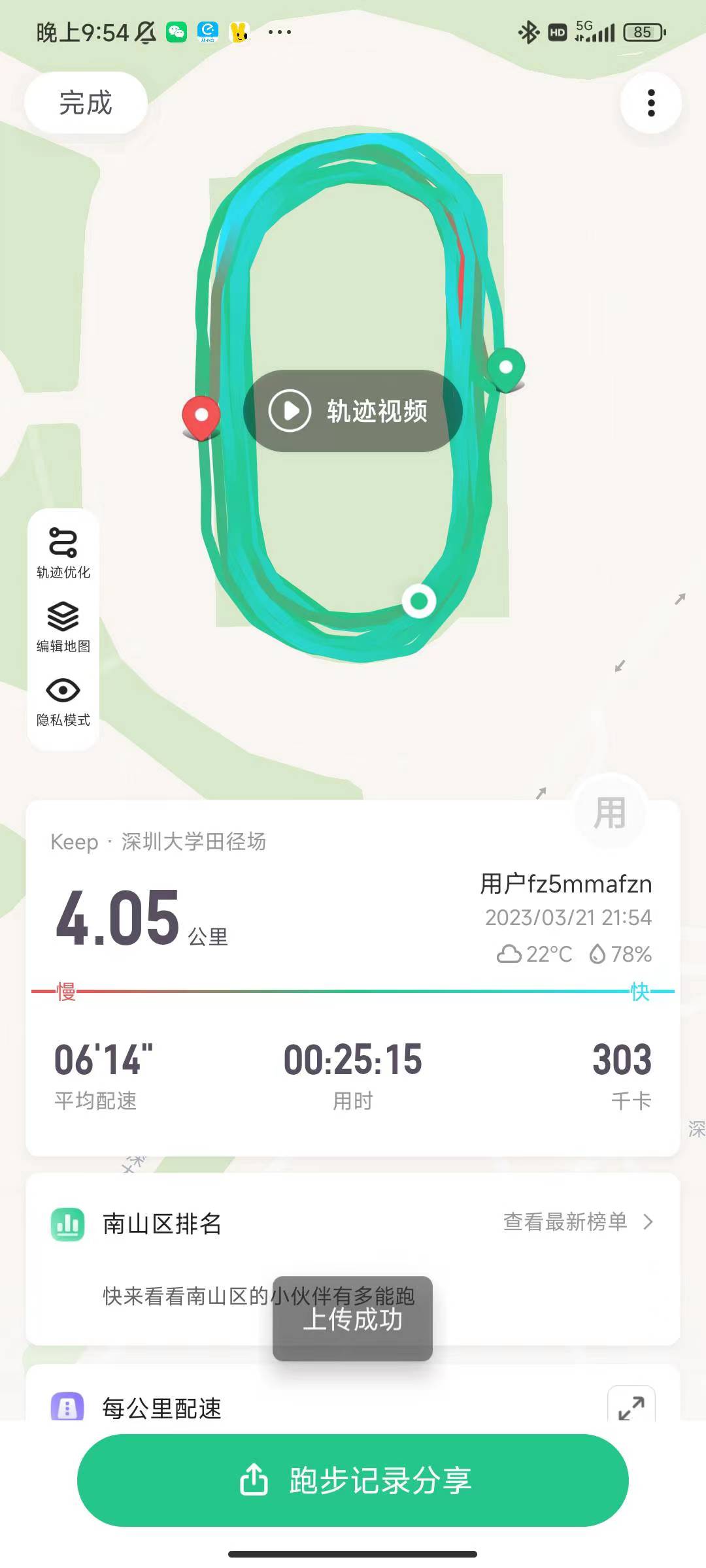Play the 轨迹视频 track video
Viewport: 706px width, 1568px height.
coord(353,411)
